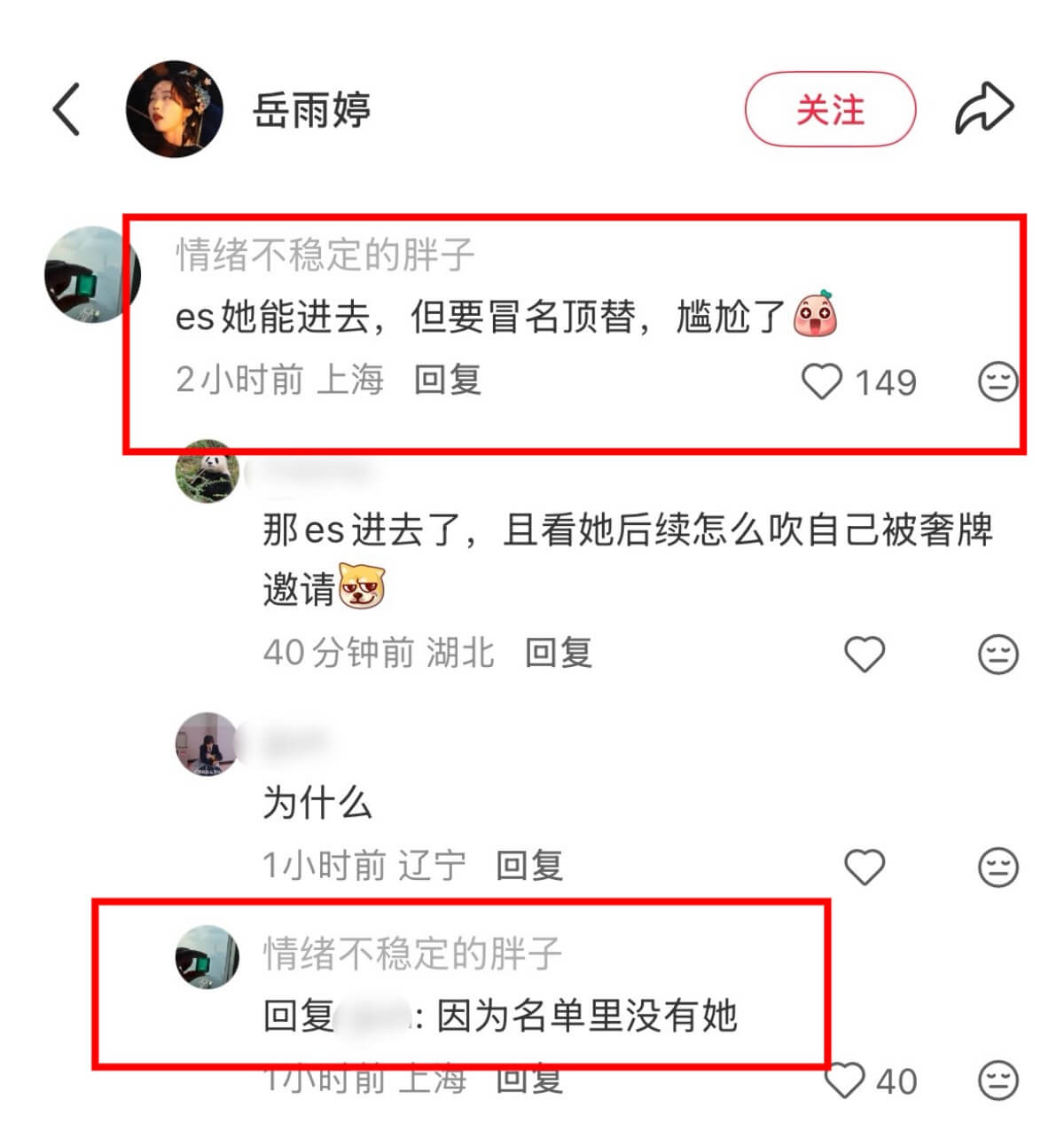This screenshot has width=1064, height=1123.
Task: Open 岳雨婷's profile avatar
Action: (x=174, y=109)
